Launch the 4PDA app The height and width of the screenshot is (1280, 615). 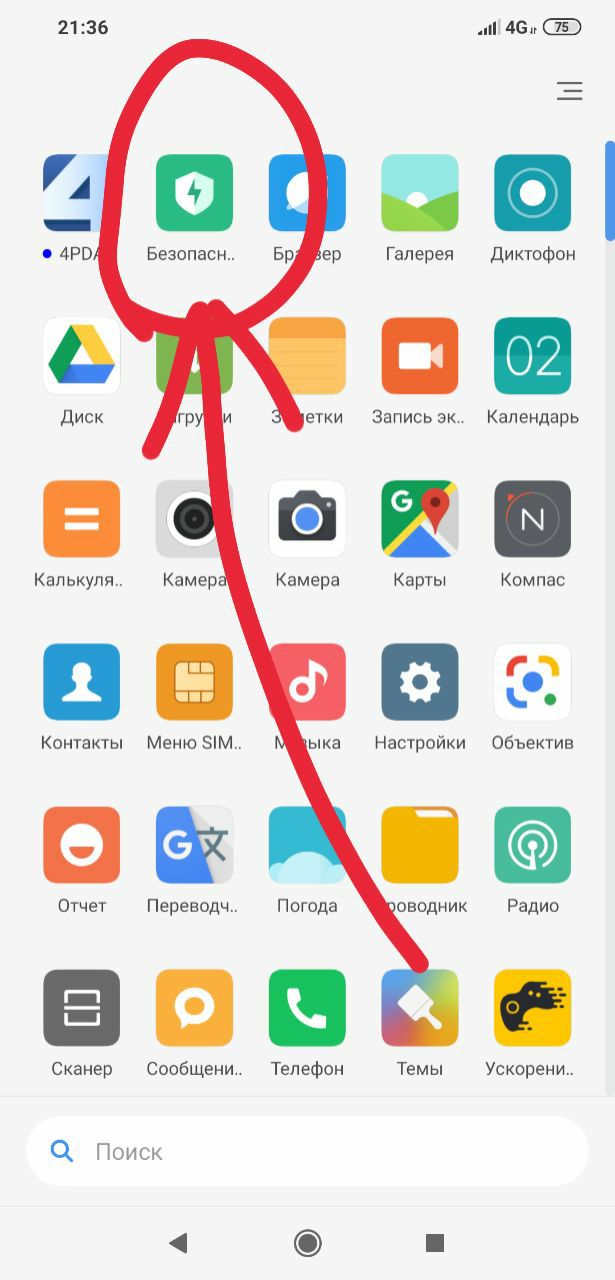tap(81, 193)
